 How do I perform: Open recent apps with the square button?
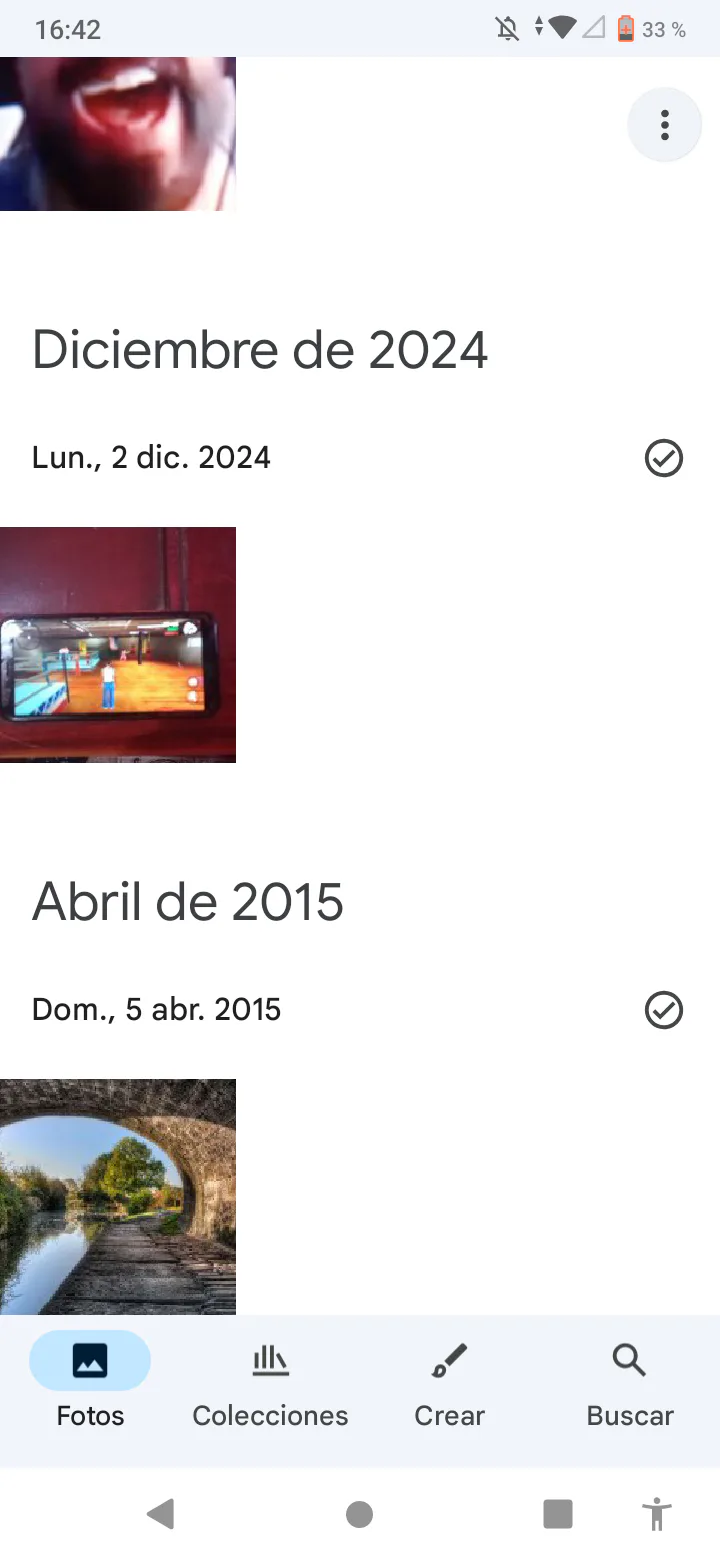click(557, 1514)
